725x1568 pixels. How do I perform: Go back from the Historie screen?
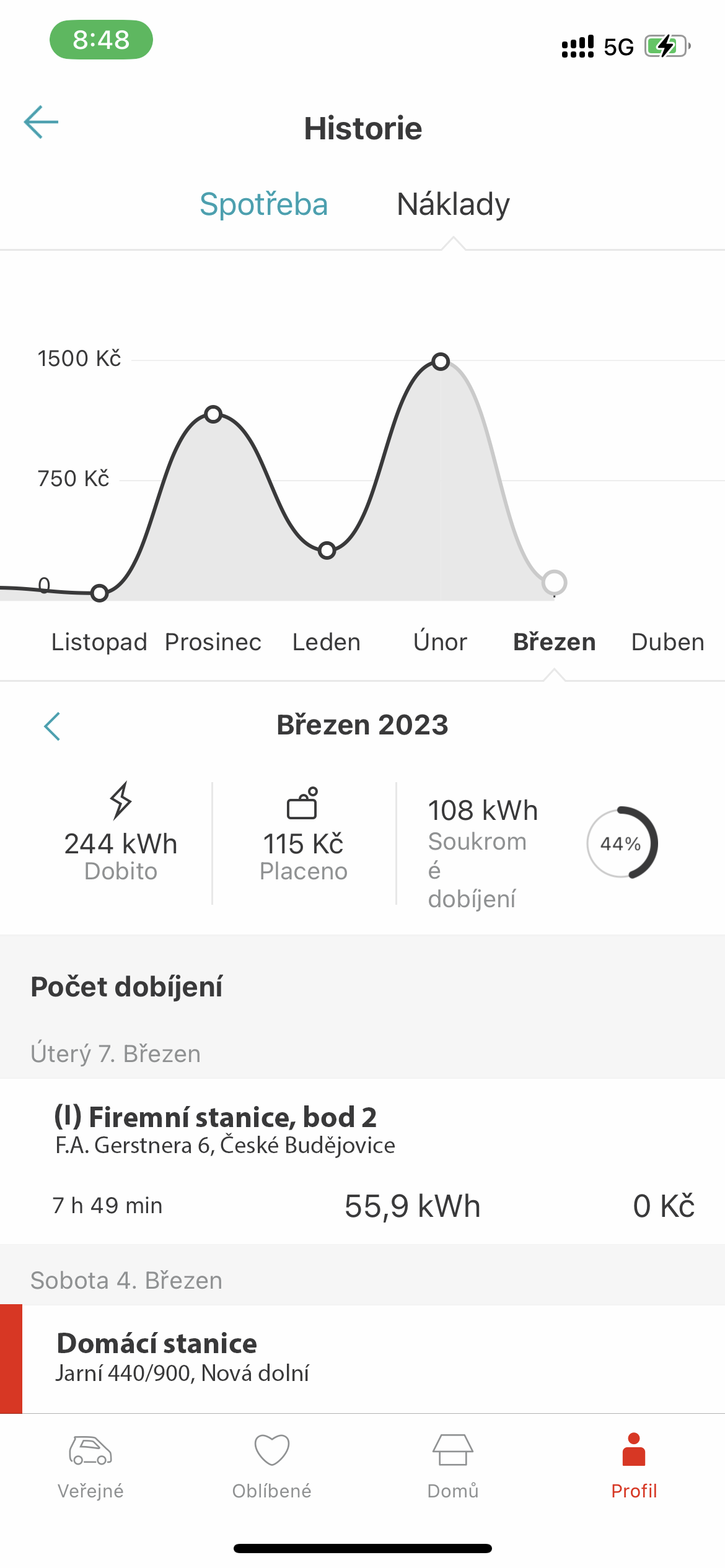coord(41,122)
